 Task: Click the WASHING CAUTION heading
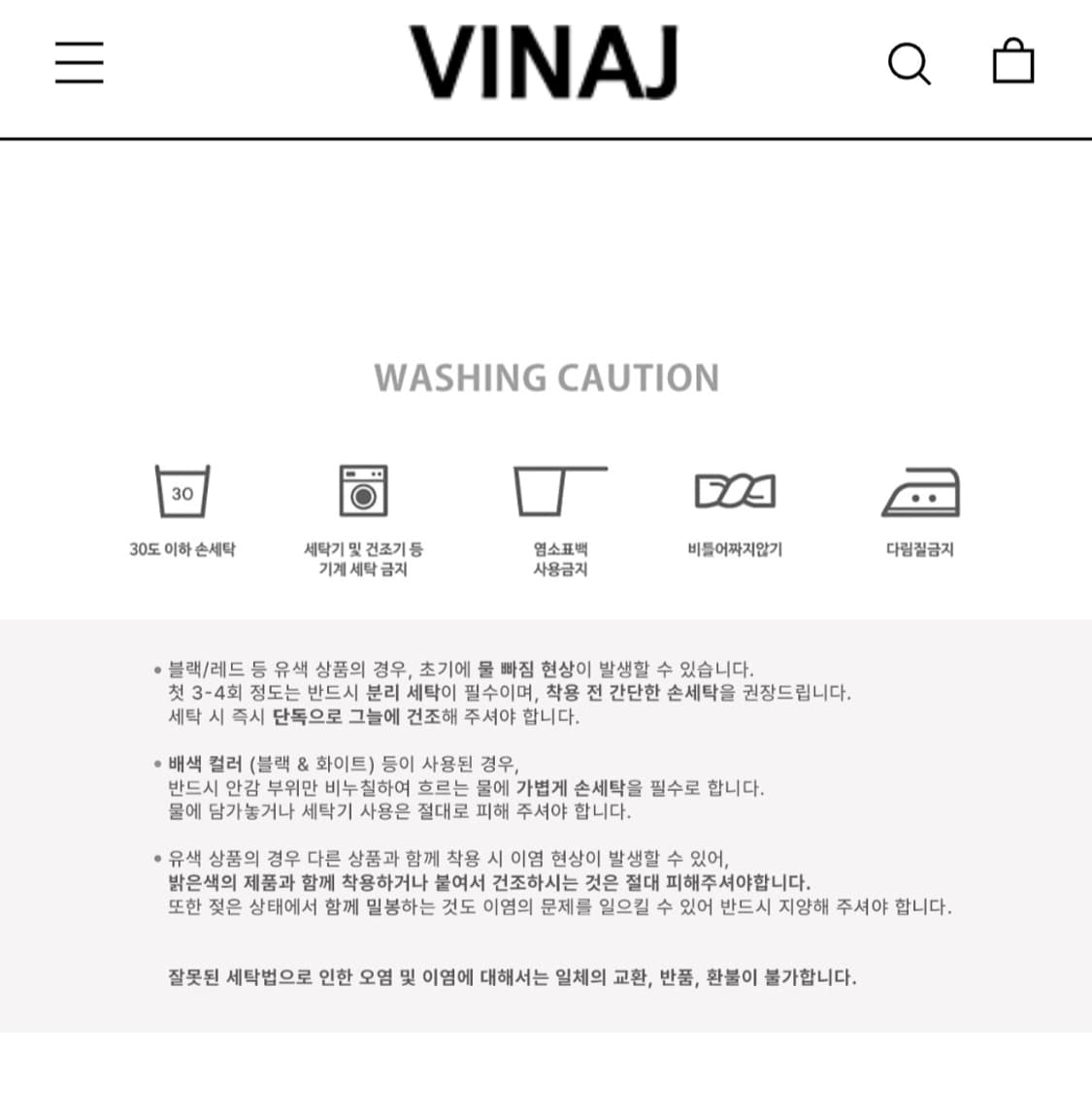point(546,377)
